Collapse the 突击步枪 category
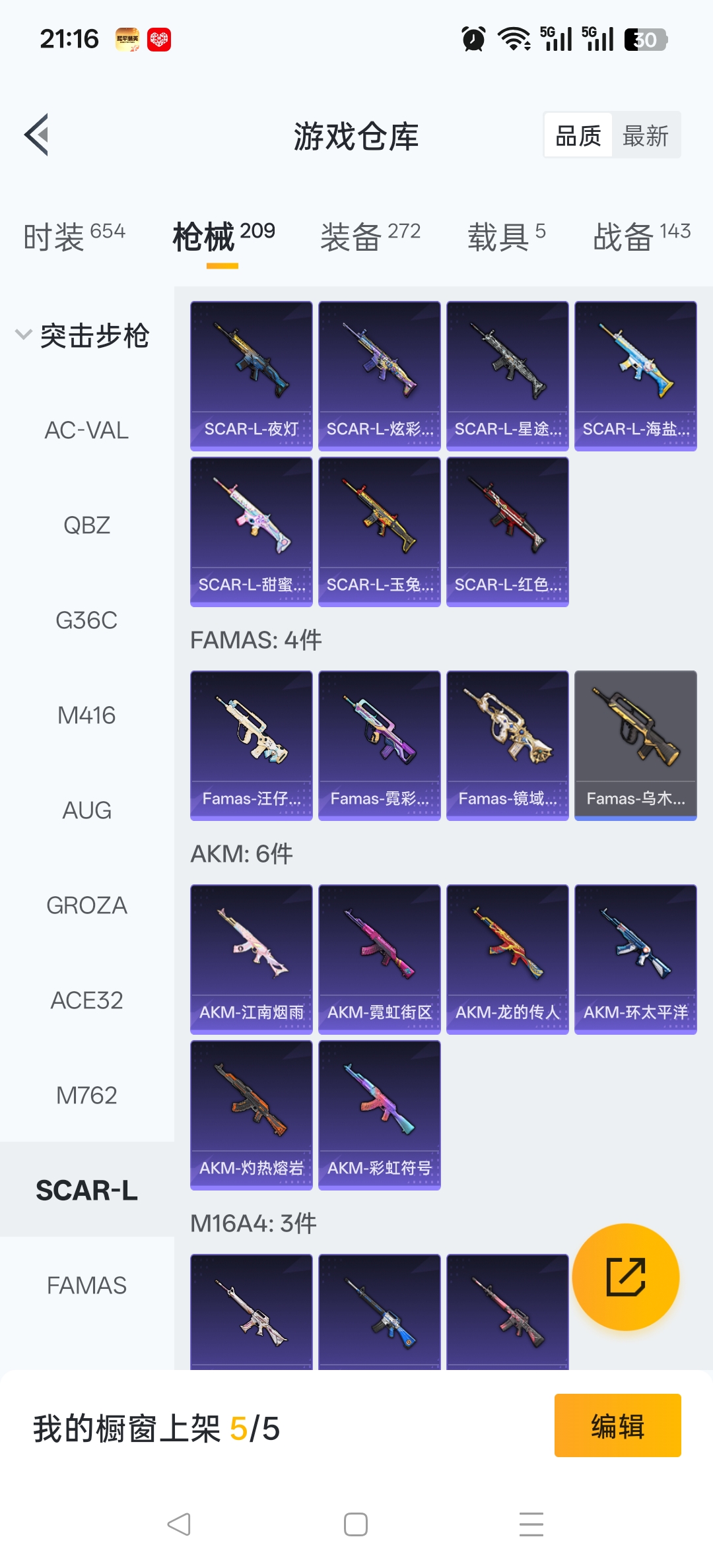713x1568 pixels. tap(83, 335)
